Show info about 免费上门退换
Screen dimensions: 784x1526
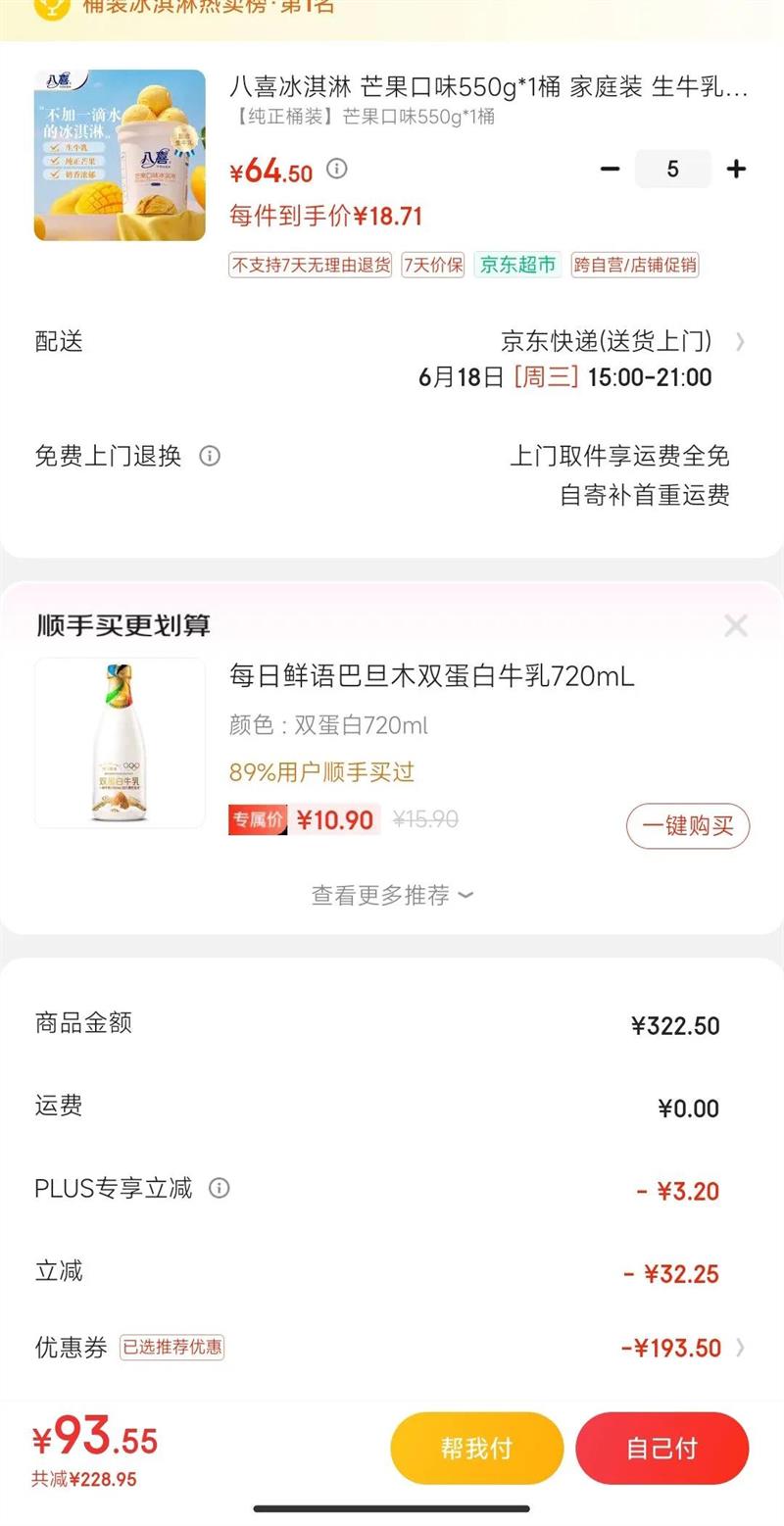(x=210, y=456)
